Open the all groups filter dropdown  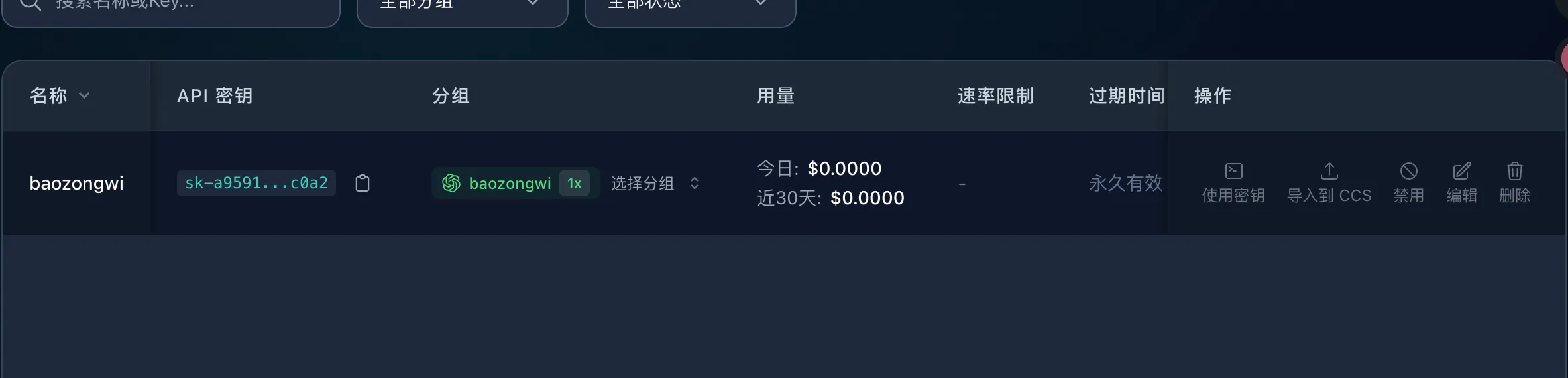[x=462, y=7]
